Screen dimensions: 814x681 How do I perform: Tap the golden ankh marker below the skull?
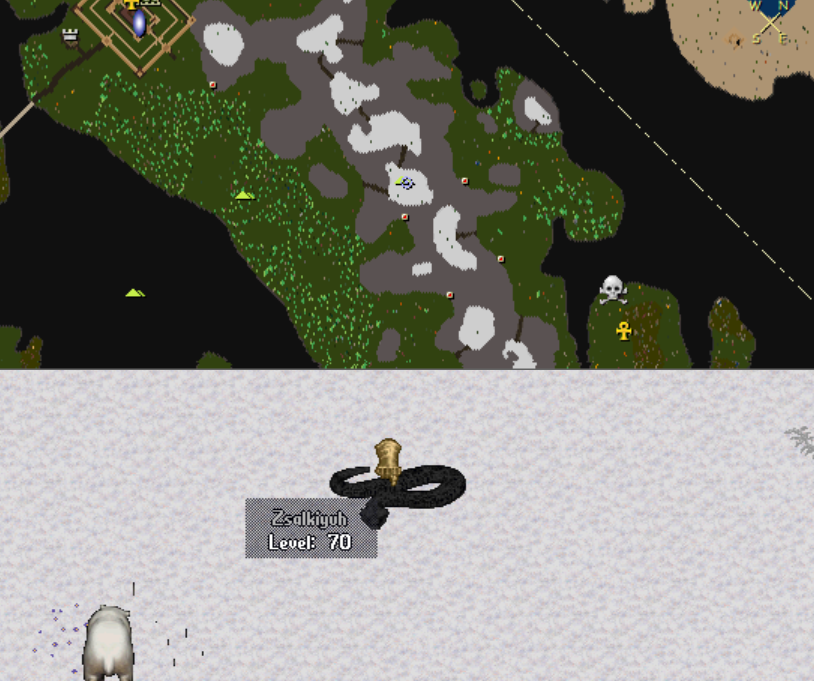(624, 330)
